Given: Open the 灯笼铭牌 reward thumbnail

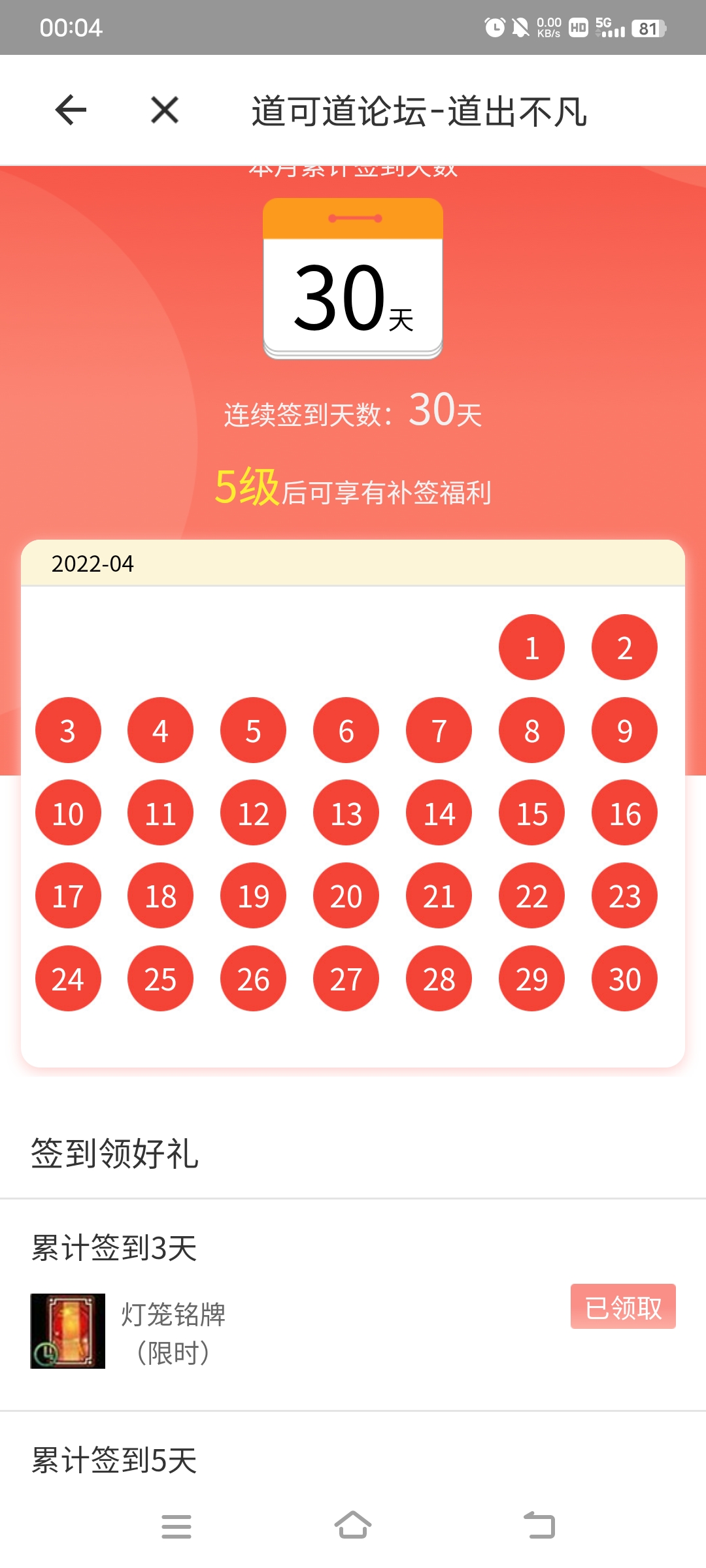Looking at the screenshot, I should click(x=68, y=1331).
